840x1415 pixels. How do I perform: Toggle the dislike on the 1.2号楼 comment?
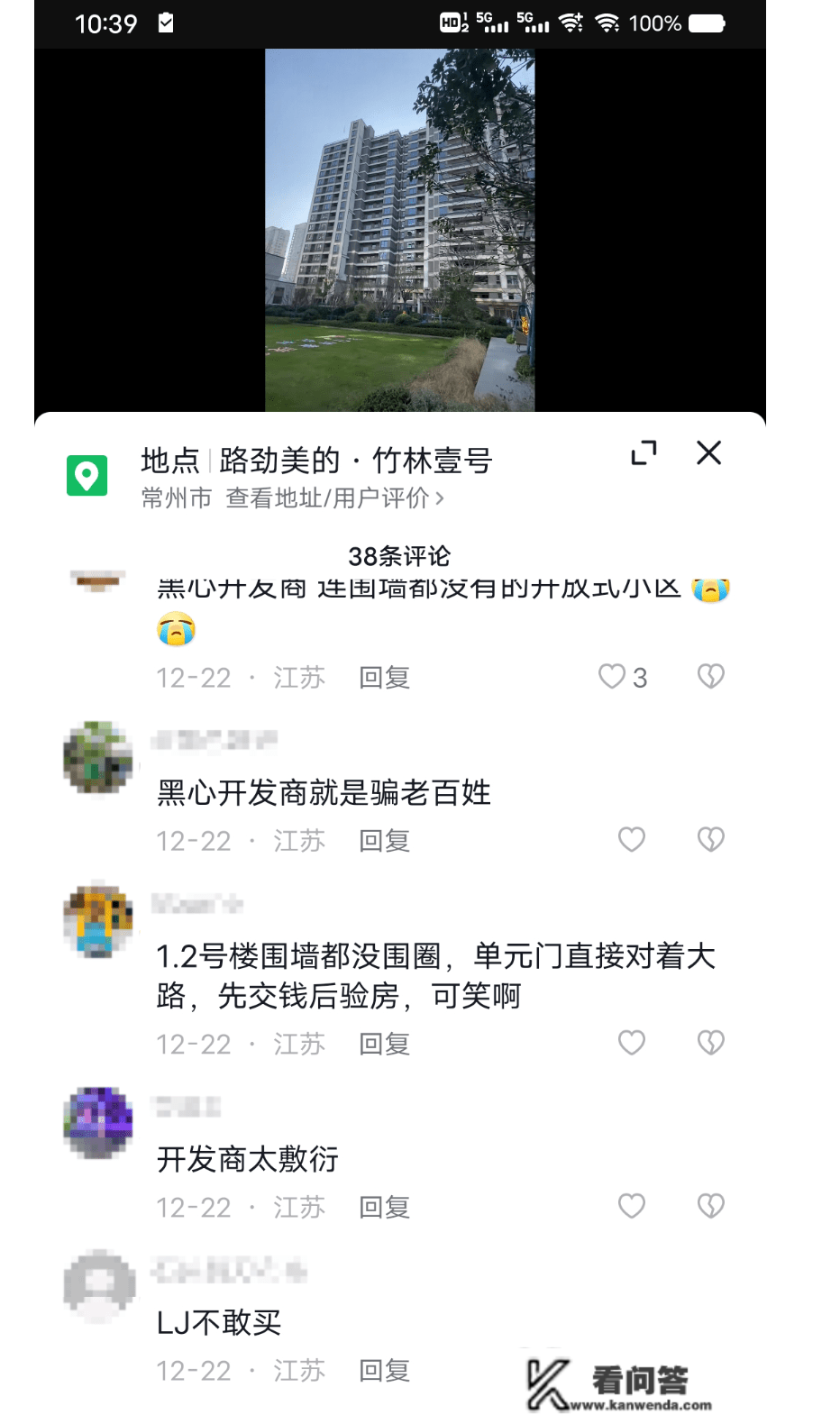[710, 1042]
